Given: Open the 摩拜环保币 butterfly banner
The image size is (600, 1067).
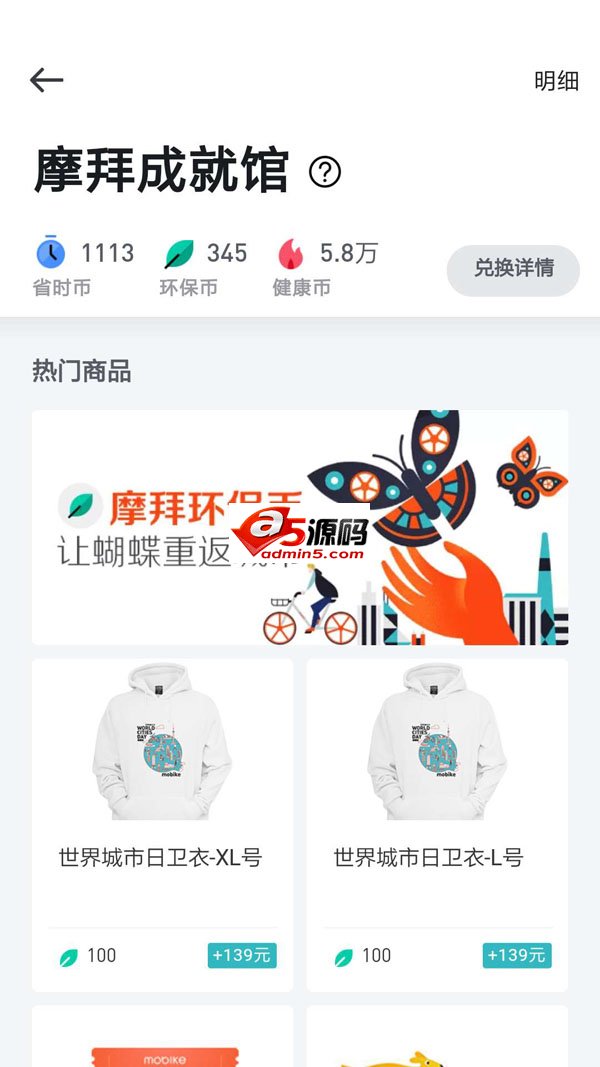Looking at the screenshot, I should click(x=300, y=527).
